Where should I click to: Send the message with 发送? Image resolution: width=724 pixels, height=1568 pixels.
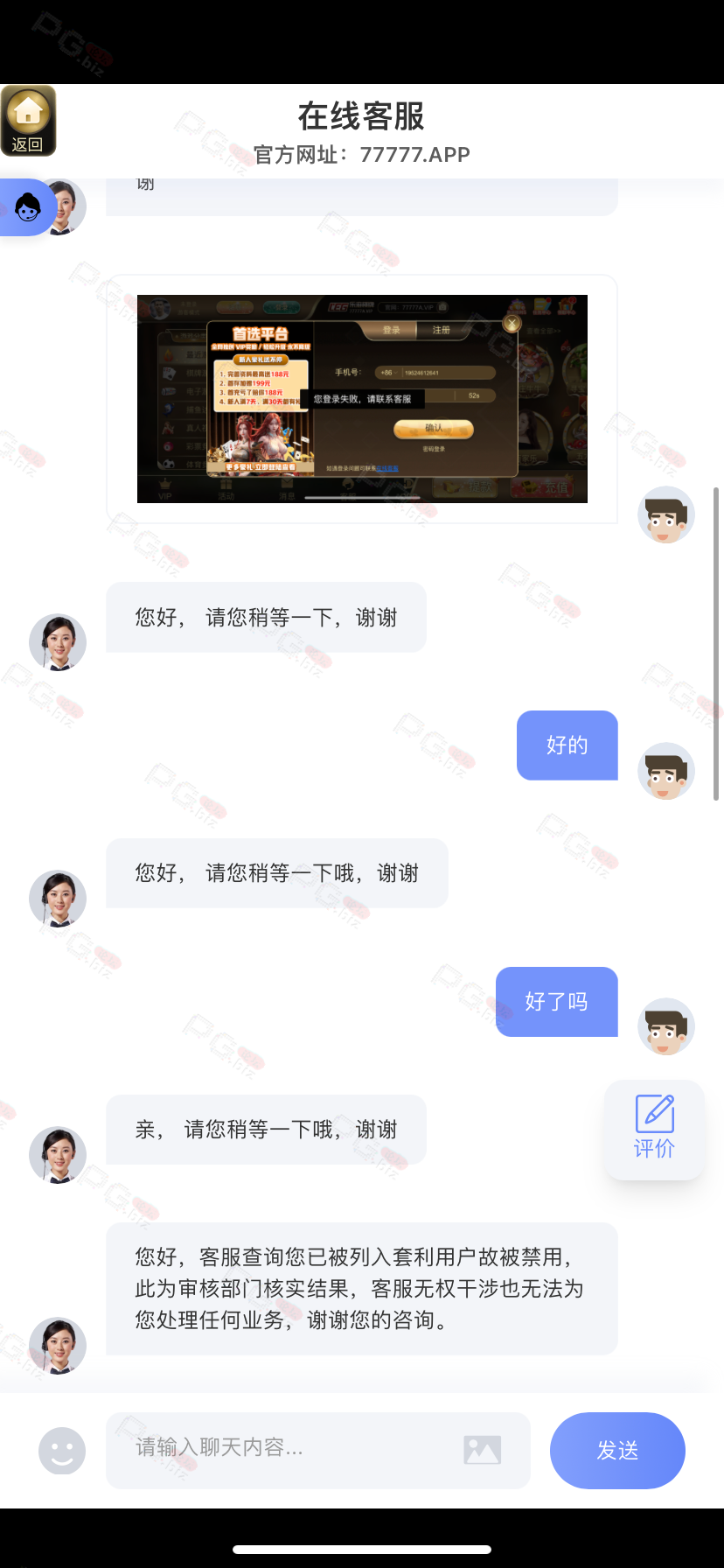coord(617,1450)
